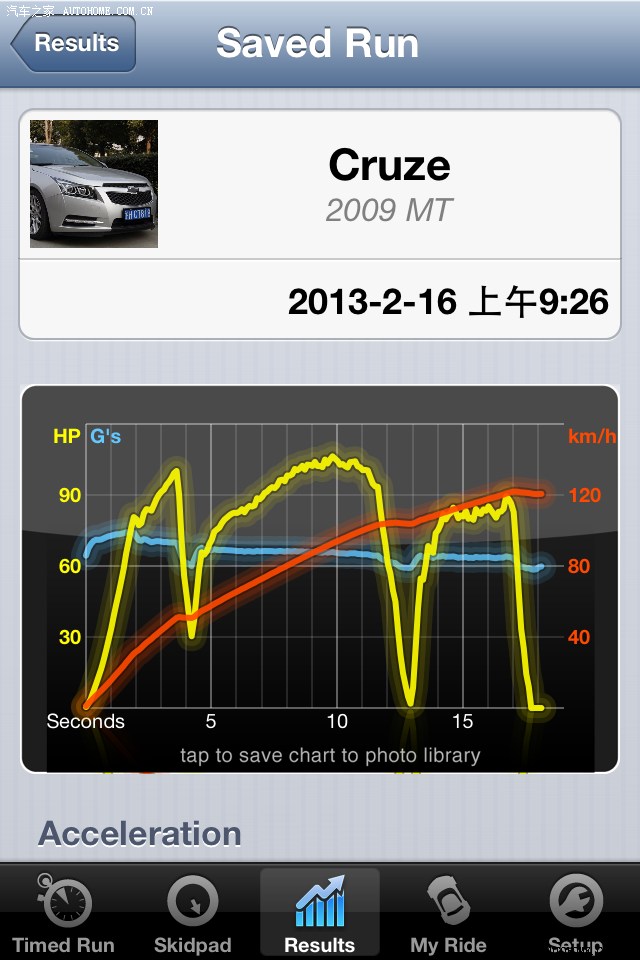Select the Results tab

pyautogui.click(x=320, y=913)
